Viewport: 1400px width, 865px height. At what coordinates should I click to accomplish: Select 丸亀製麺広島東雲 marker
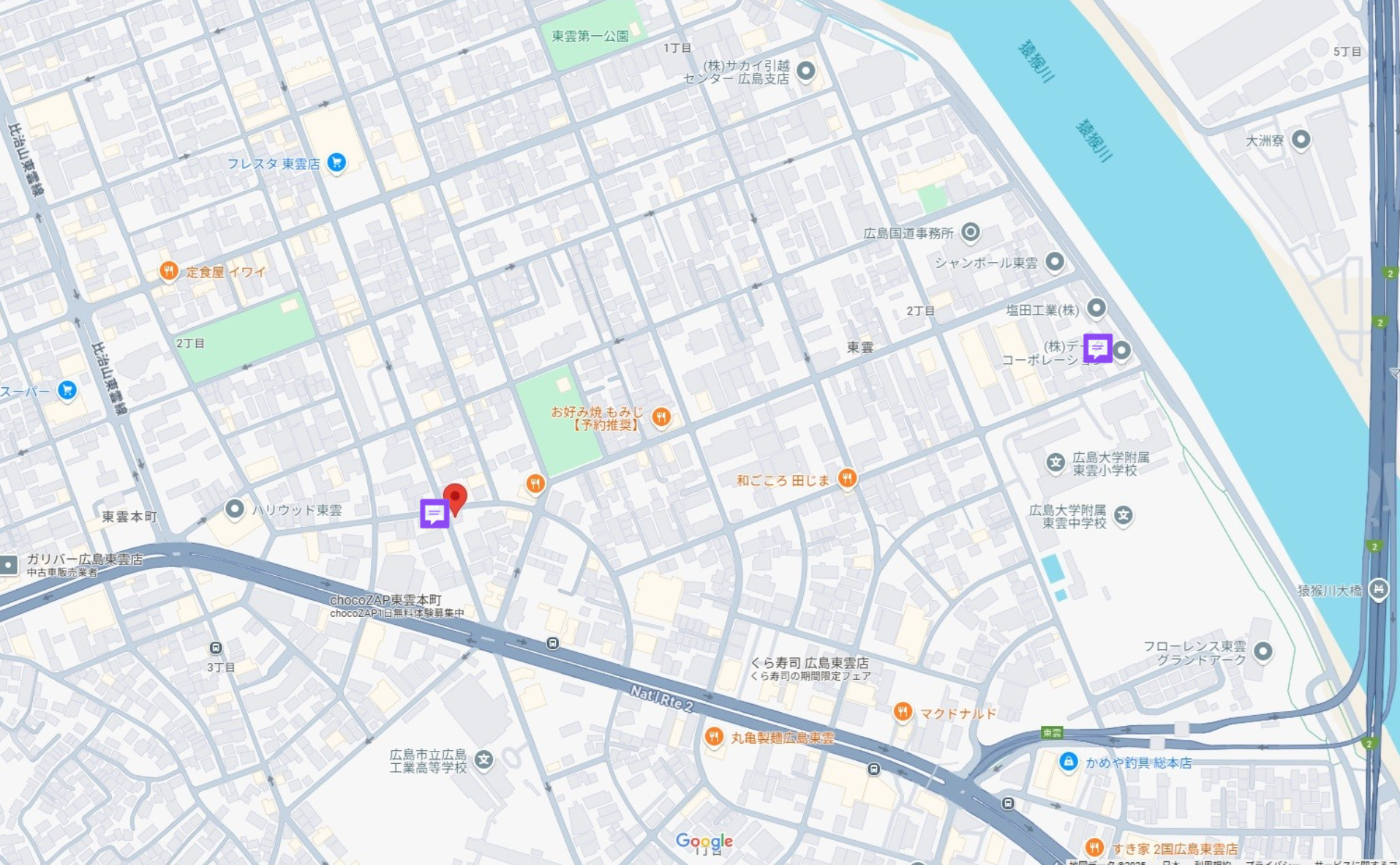pyautogui.click(x=714, y=737)
